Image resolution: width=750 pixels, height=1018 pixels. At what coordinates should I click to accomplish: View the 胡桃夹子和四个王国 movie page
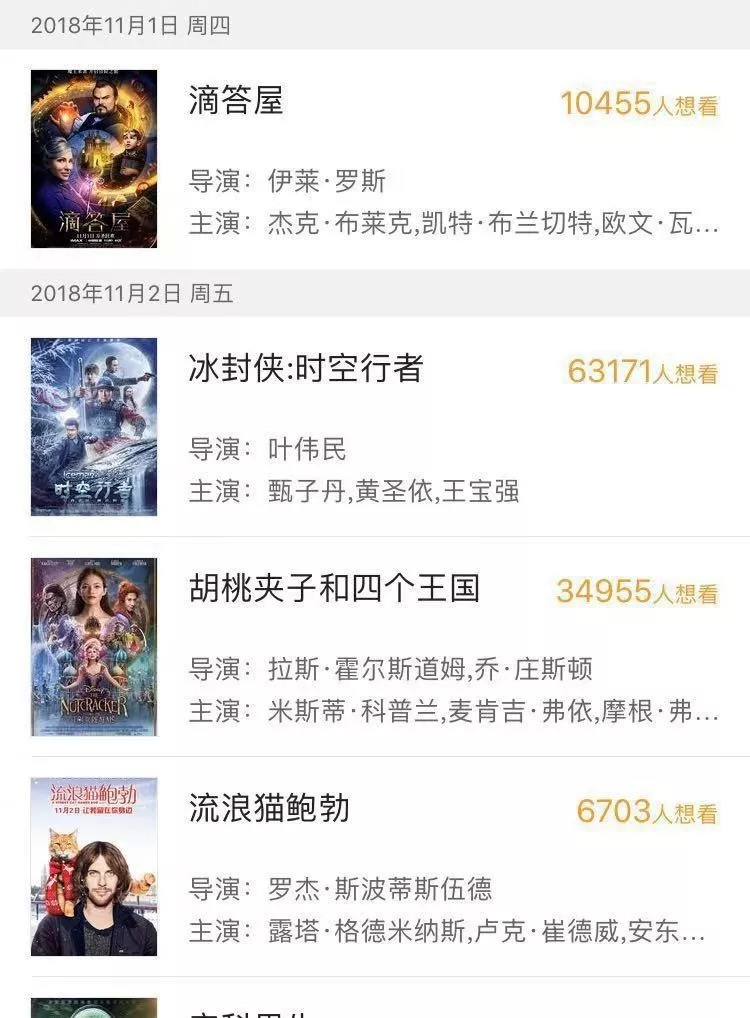pyautogui.click(x=334, y=589)
